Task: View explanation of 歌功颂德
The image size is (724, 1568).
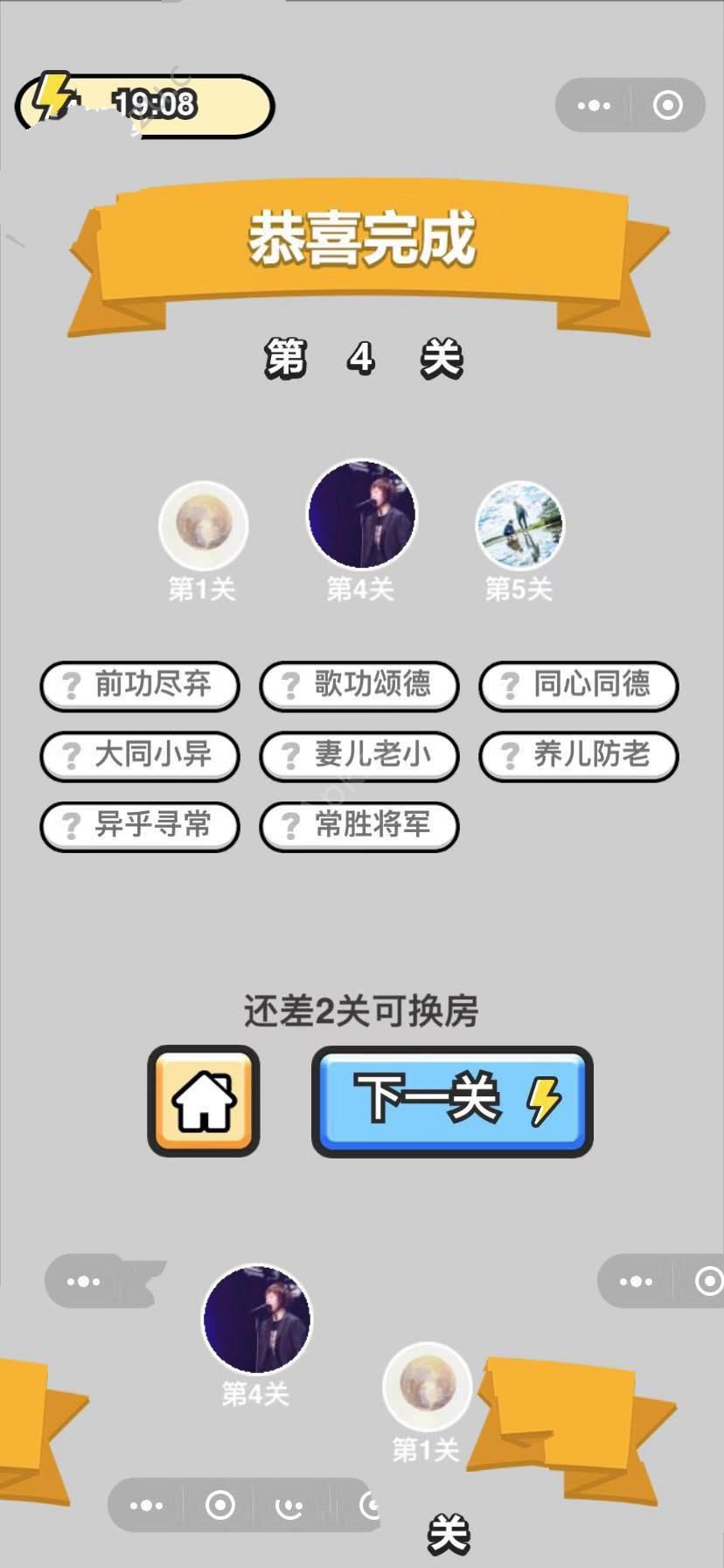Action: [x=359, y=685]
